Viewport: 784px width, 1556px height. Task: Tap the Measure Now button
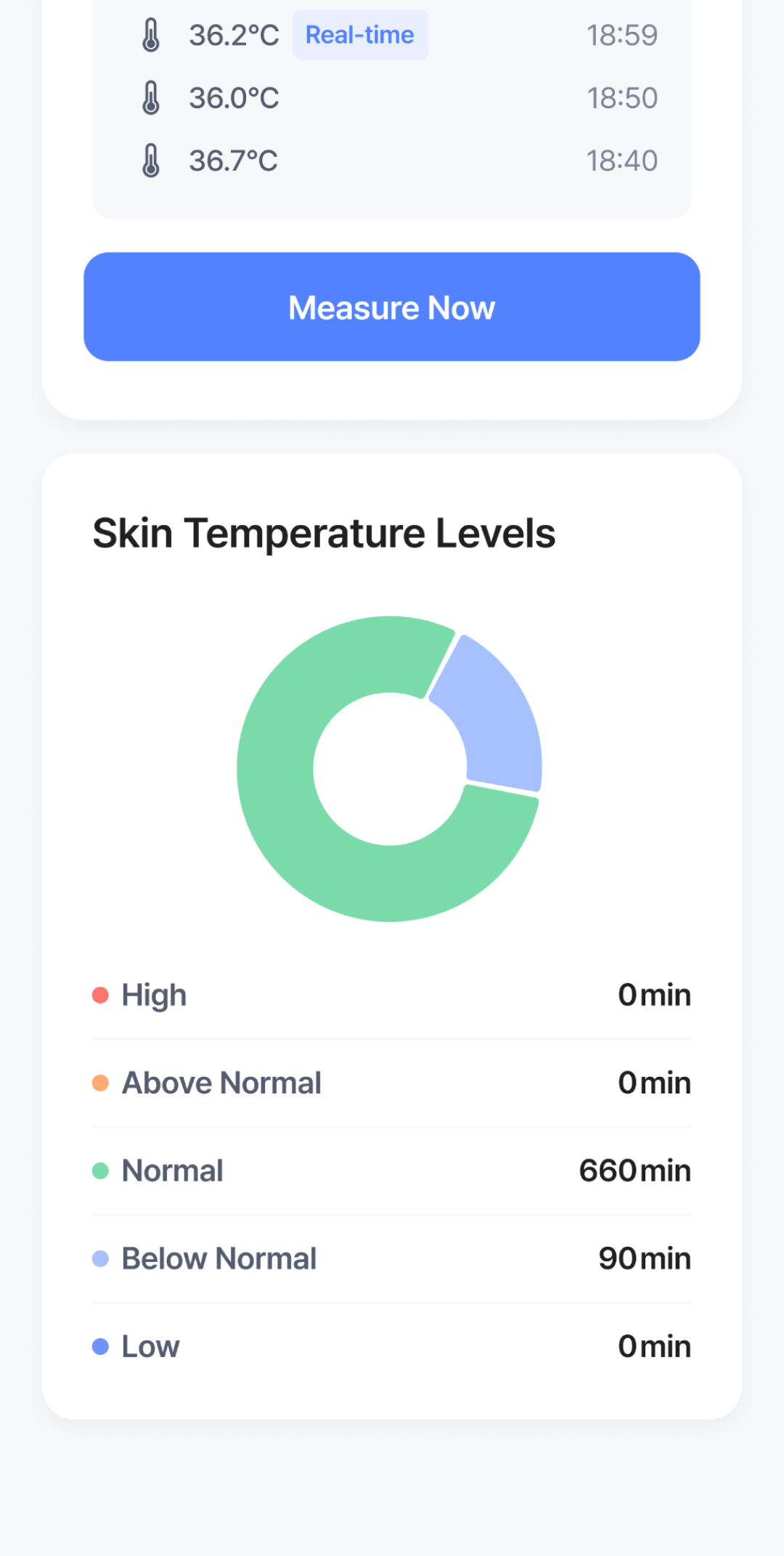(x=392, y=307)
